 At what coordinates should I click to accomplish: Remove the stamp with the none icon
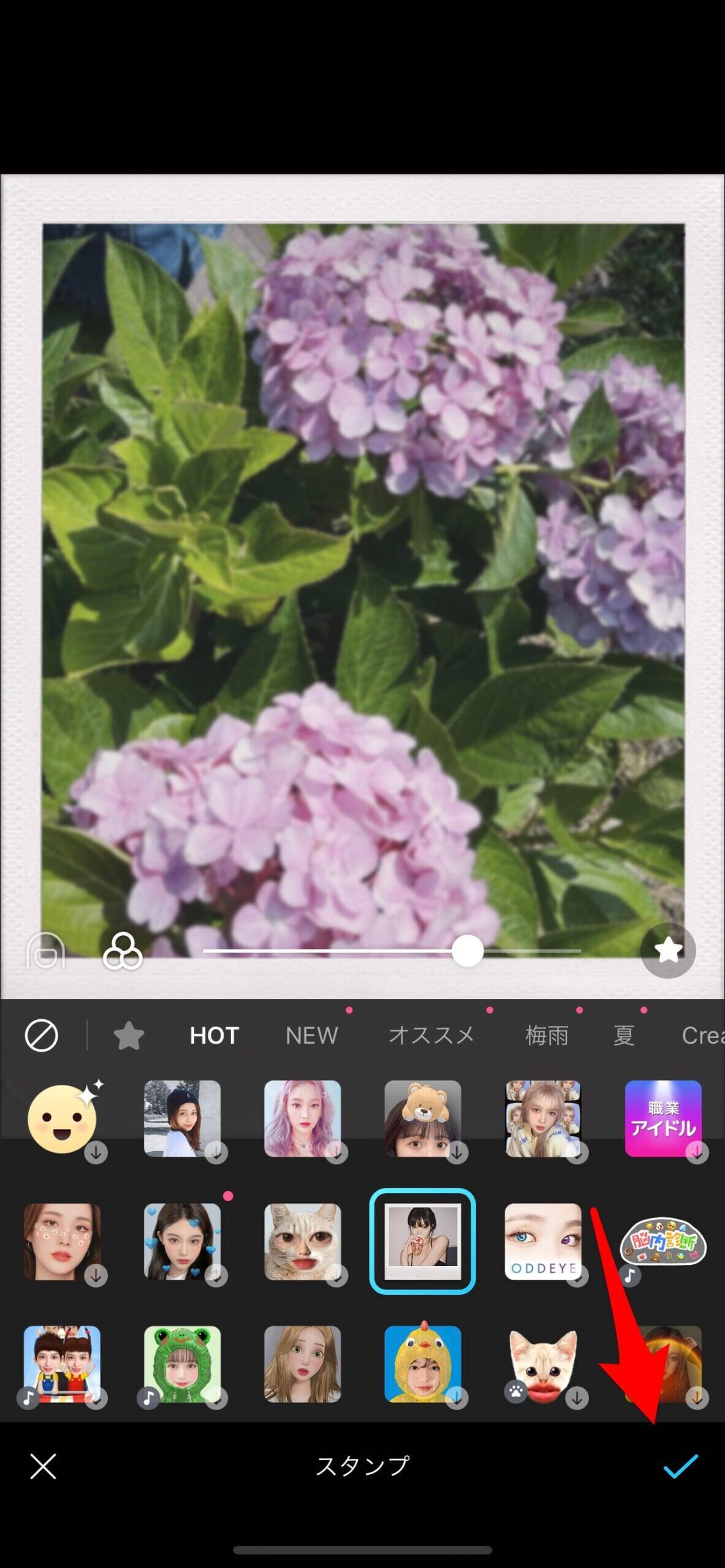pos(41,1036)
